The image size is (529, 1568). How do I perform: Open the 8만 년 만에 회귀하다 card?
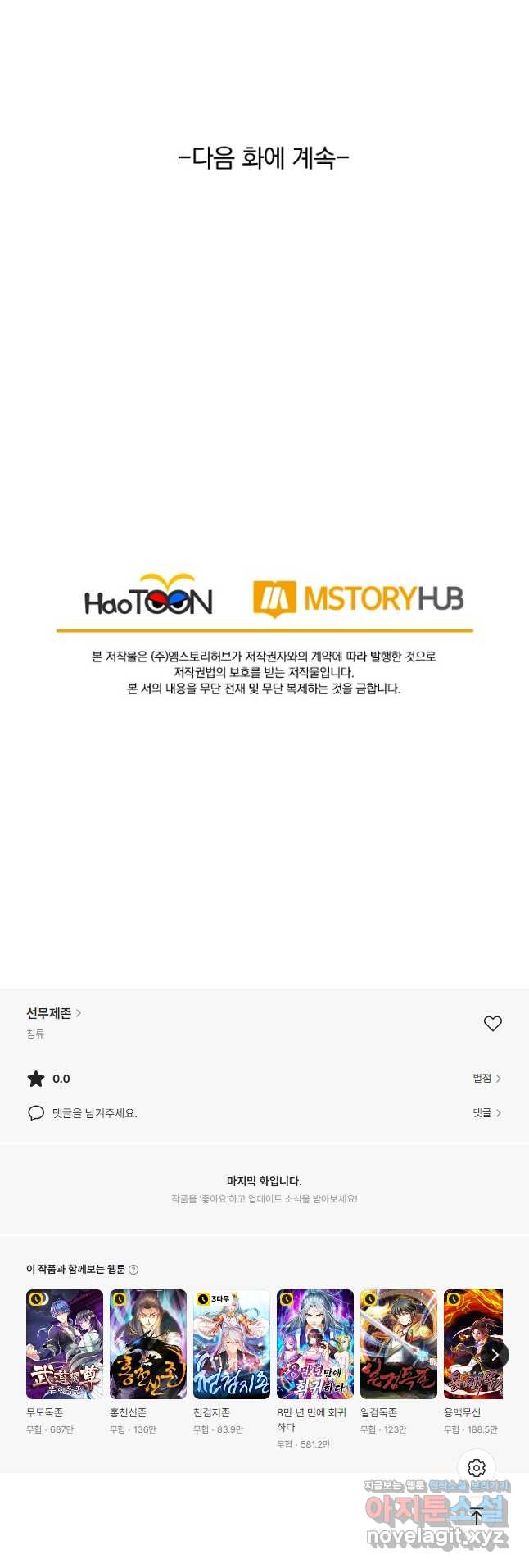[x=315, y=1344]
